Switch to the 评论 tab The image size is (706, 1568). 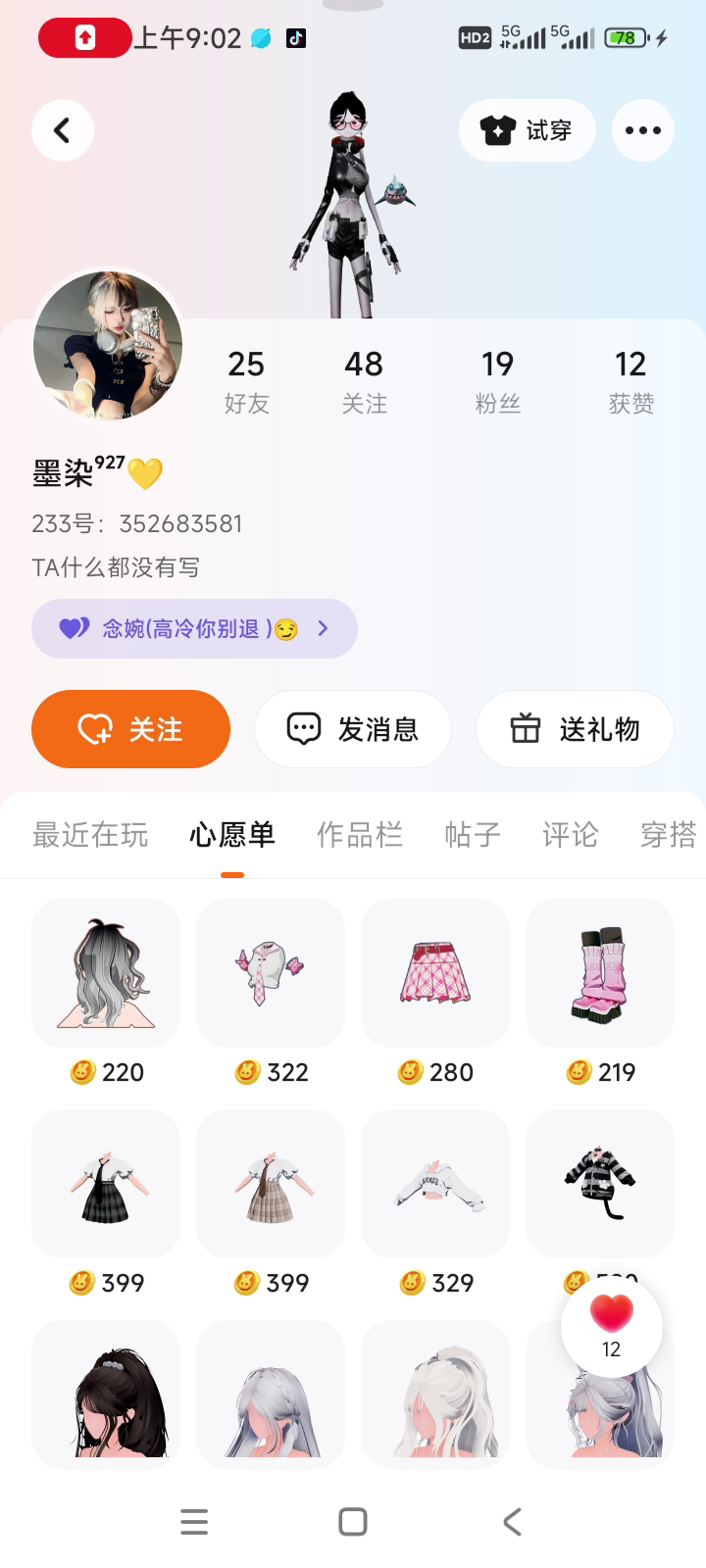[x=570, y=835]
